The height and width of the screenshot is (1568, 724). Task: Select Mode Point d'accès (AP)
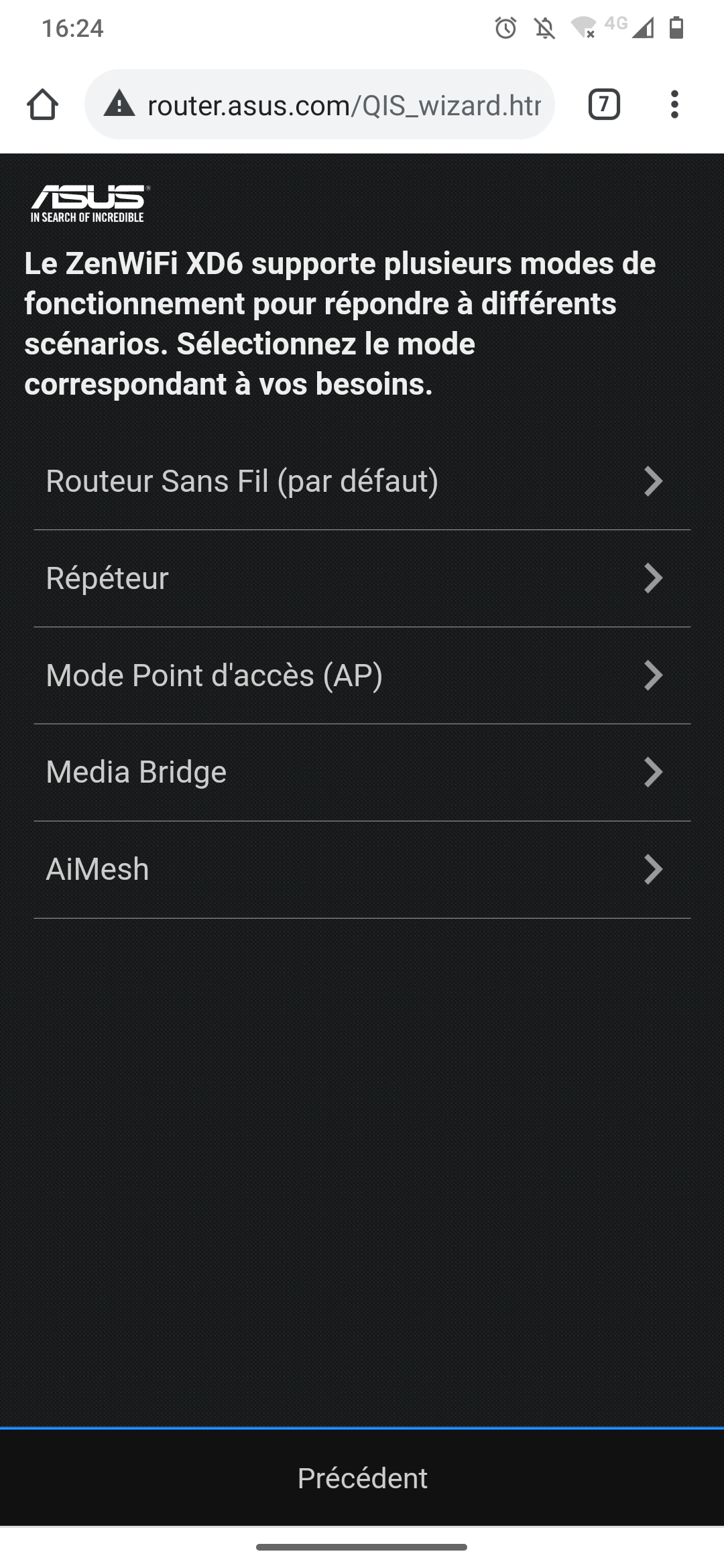click(x=362, y=675)
